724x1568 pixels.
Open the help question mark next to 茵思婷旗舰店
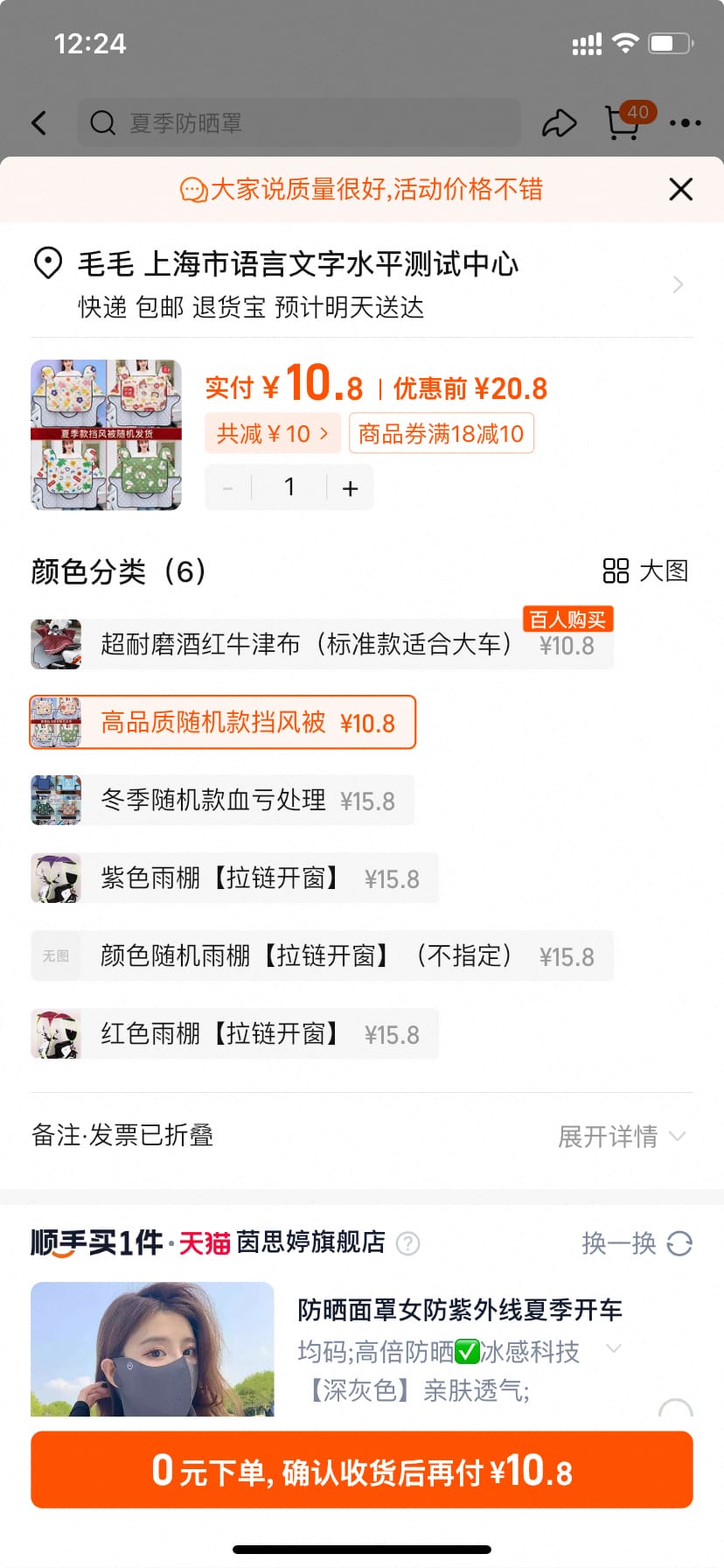pyautogui.click(x=407, y=1243)
